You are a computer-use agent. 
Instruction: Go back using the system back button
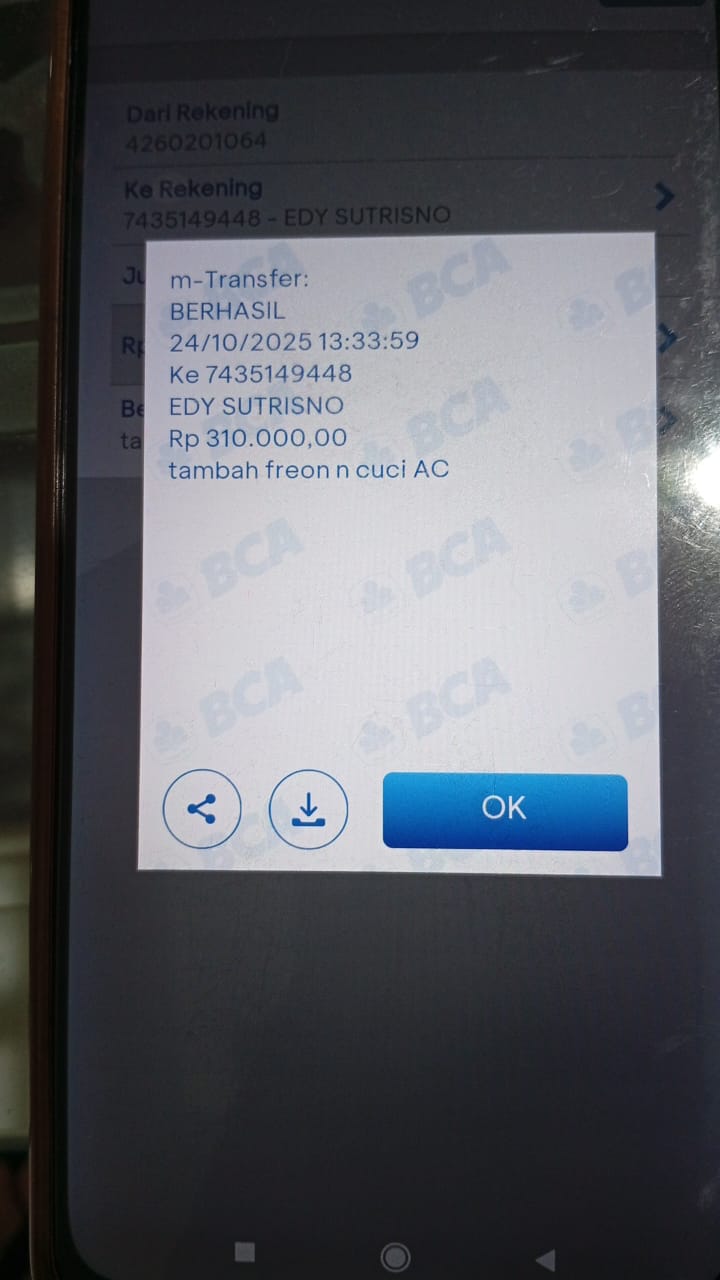coord(546,1256)
